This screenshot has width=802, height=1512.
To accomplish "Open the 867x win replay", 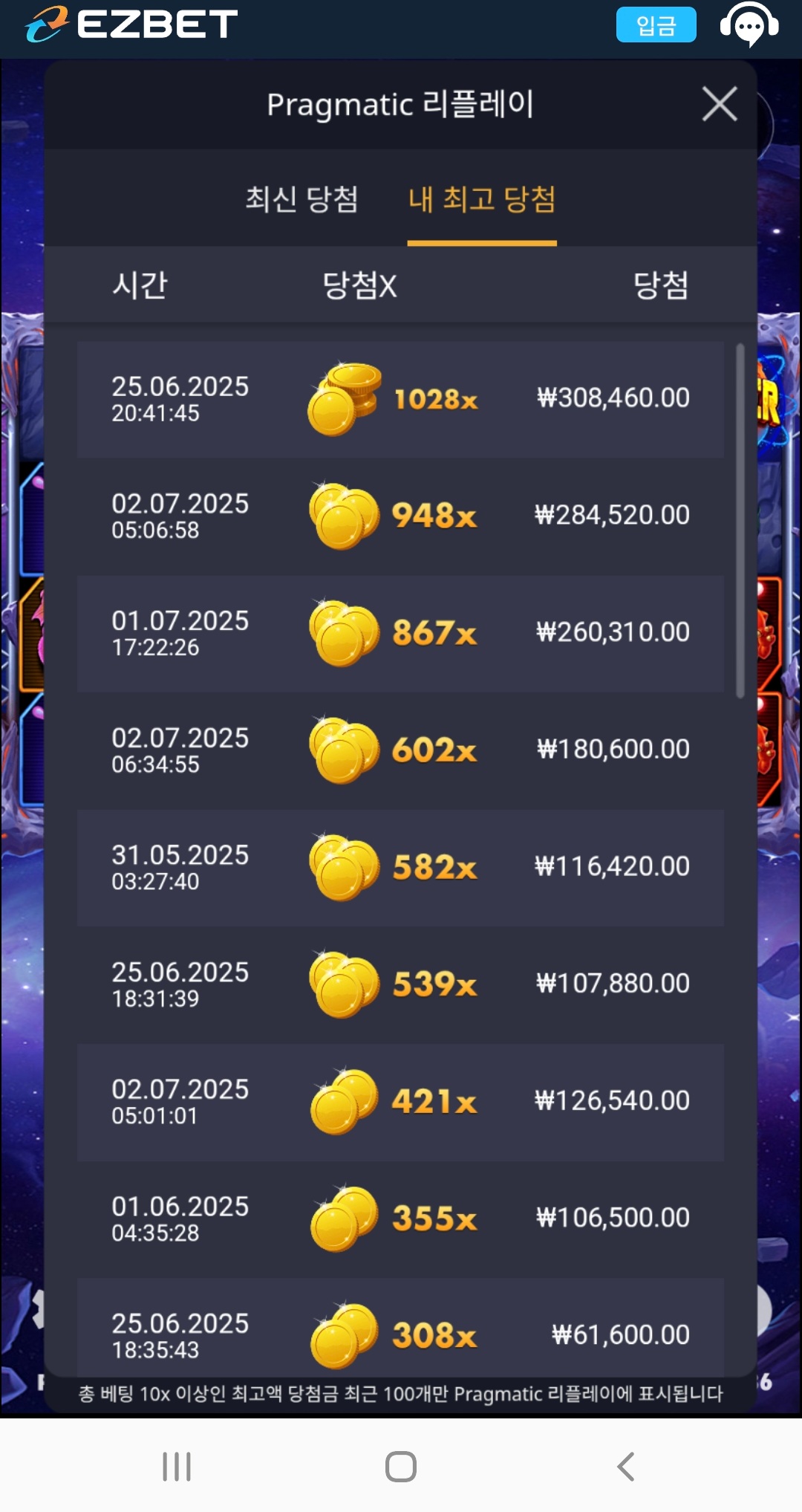I will (x=400, y=633).
